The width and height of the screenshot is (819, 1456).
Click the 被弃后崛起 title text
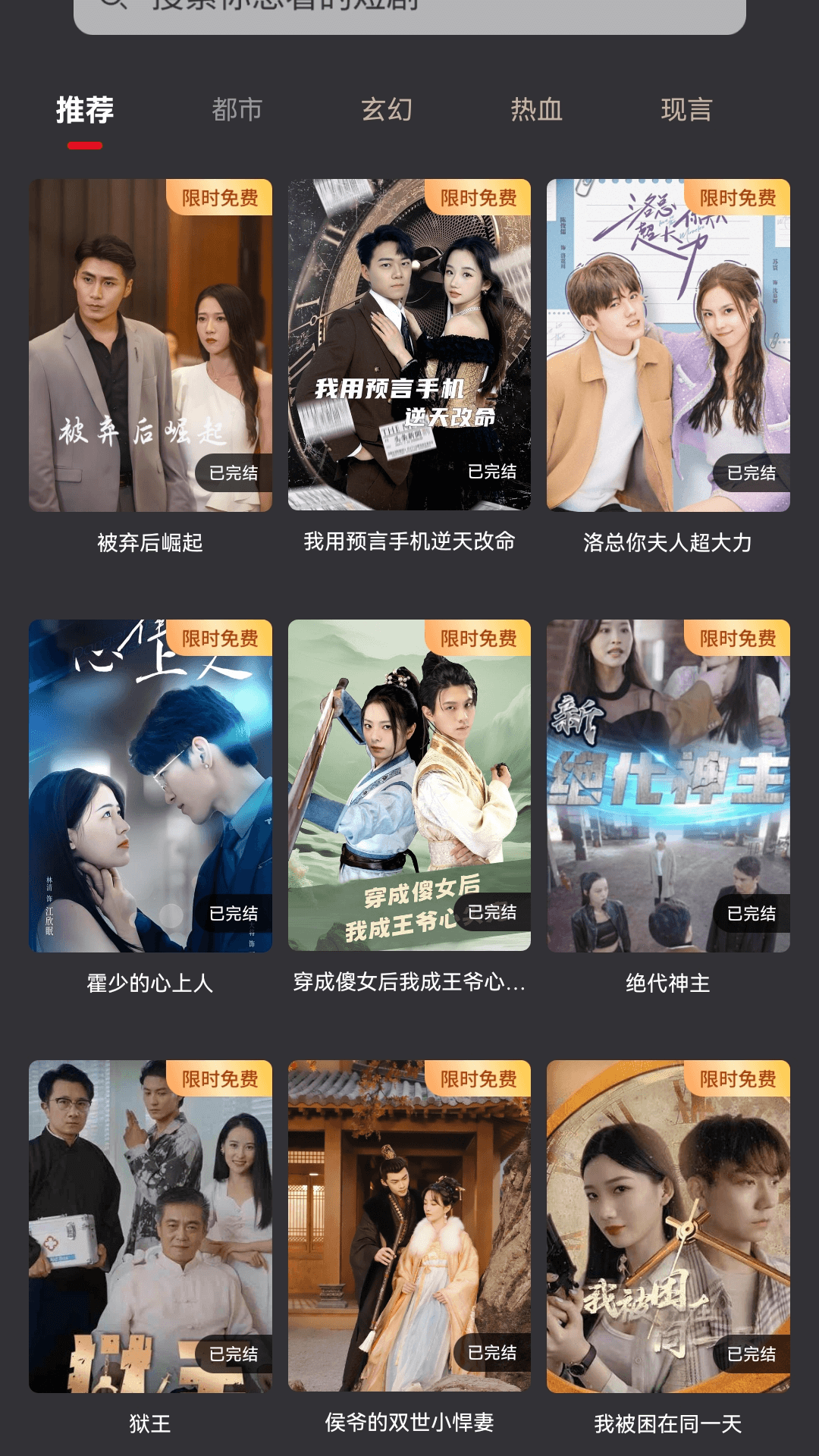point(150,543)
